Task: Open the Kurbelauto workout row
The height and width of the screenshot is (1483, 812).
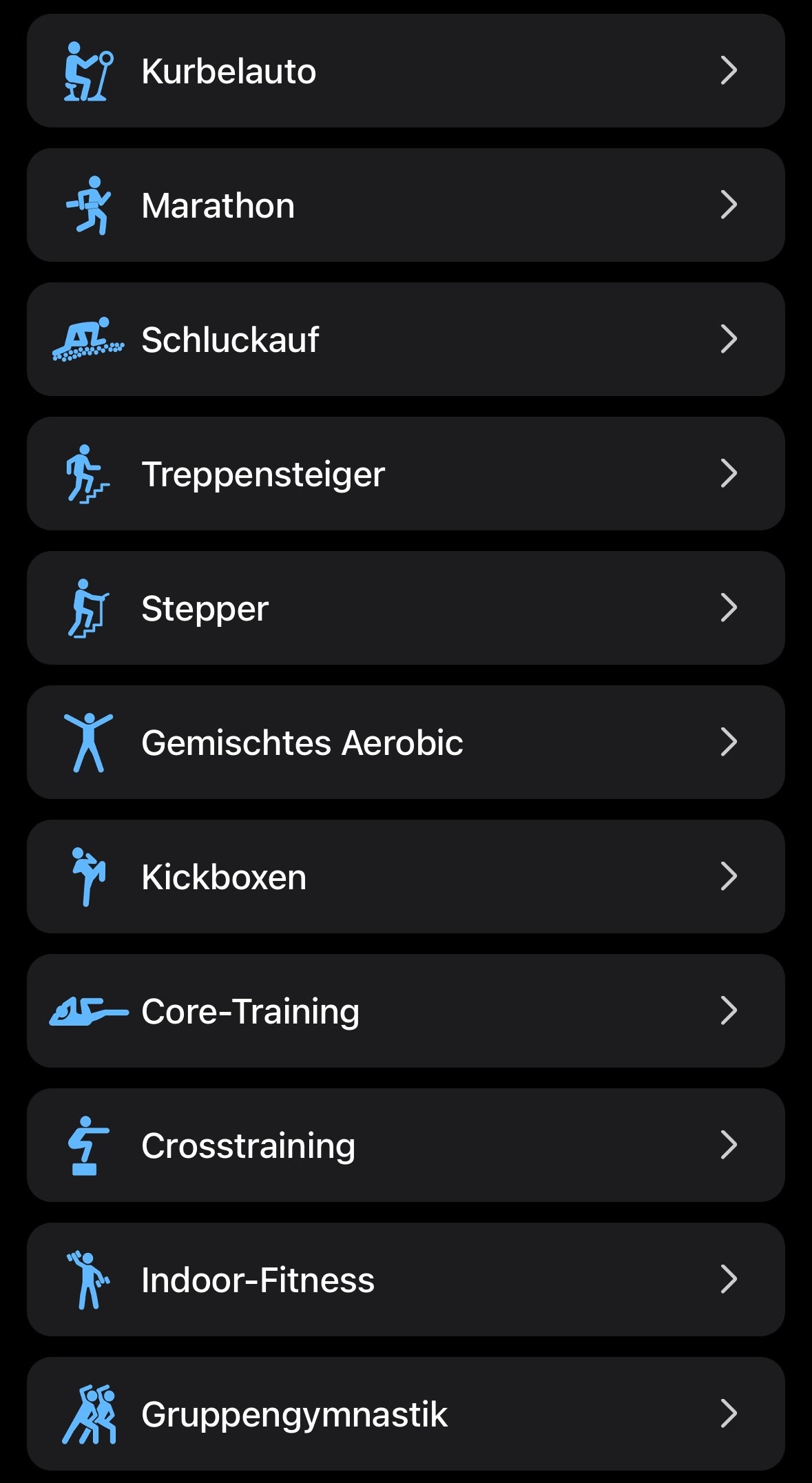Action: (406, 70)
